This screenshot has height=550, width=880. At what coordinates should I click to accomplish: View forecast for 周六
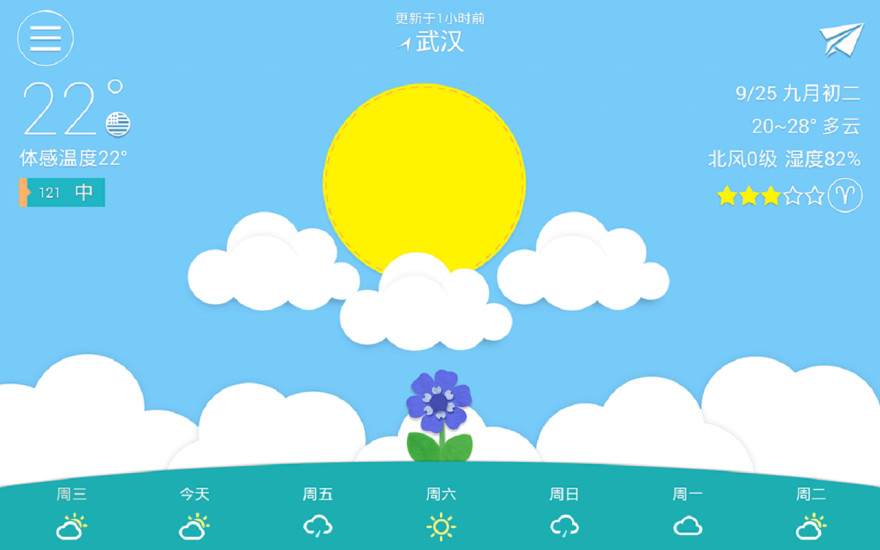click(x=441, y=513)
